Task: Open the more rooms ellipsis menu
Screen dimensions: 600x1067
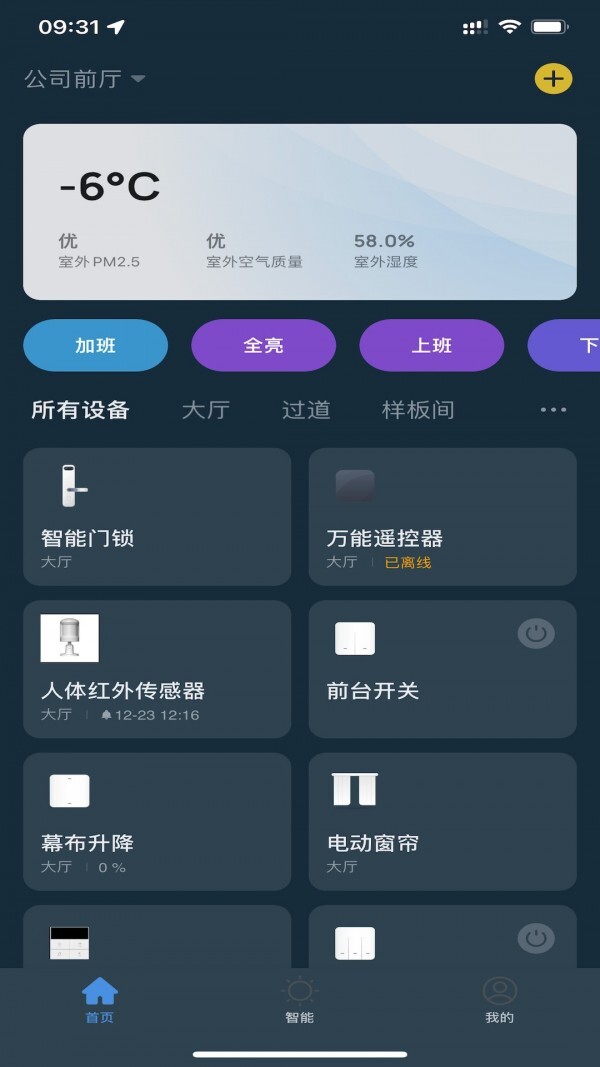Action: (x=553, y=410)
